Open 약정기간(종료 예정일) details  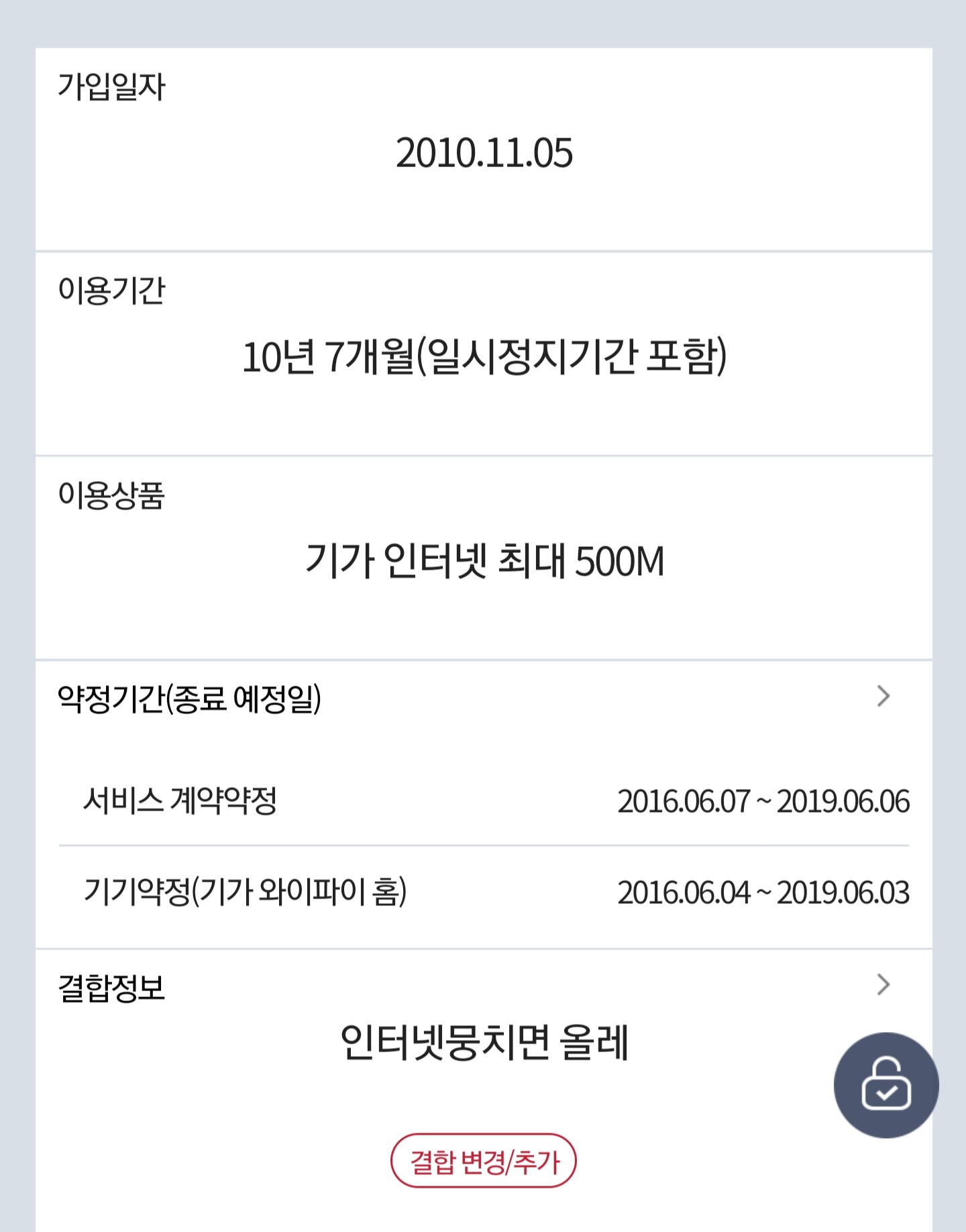click(x=883, y=697)
